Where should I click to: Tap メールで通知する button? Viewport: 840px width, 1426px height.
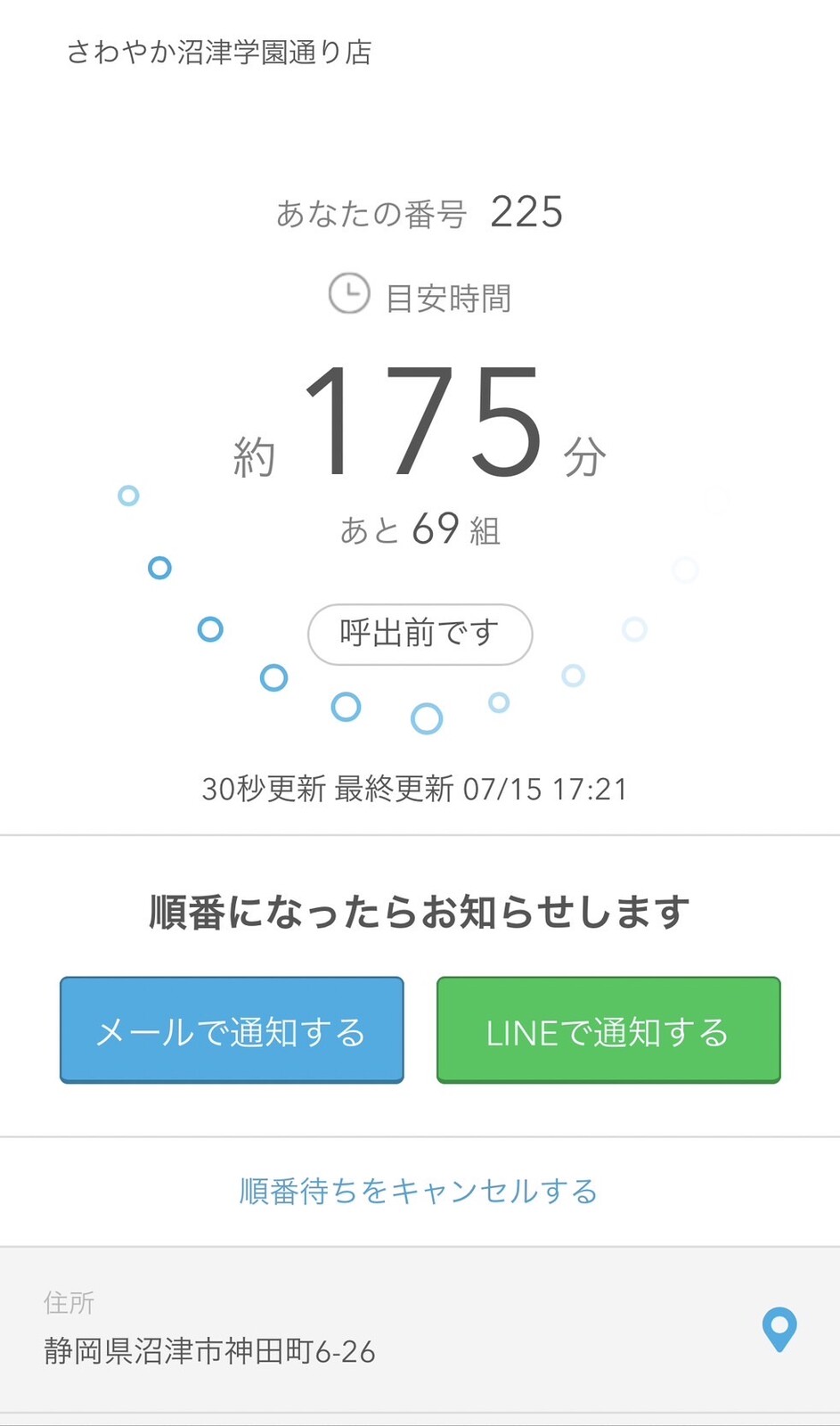coord(232,1030)
